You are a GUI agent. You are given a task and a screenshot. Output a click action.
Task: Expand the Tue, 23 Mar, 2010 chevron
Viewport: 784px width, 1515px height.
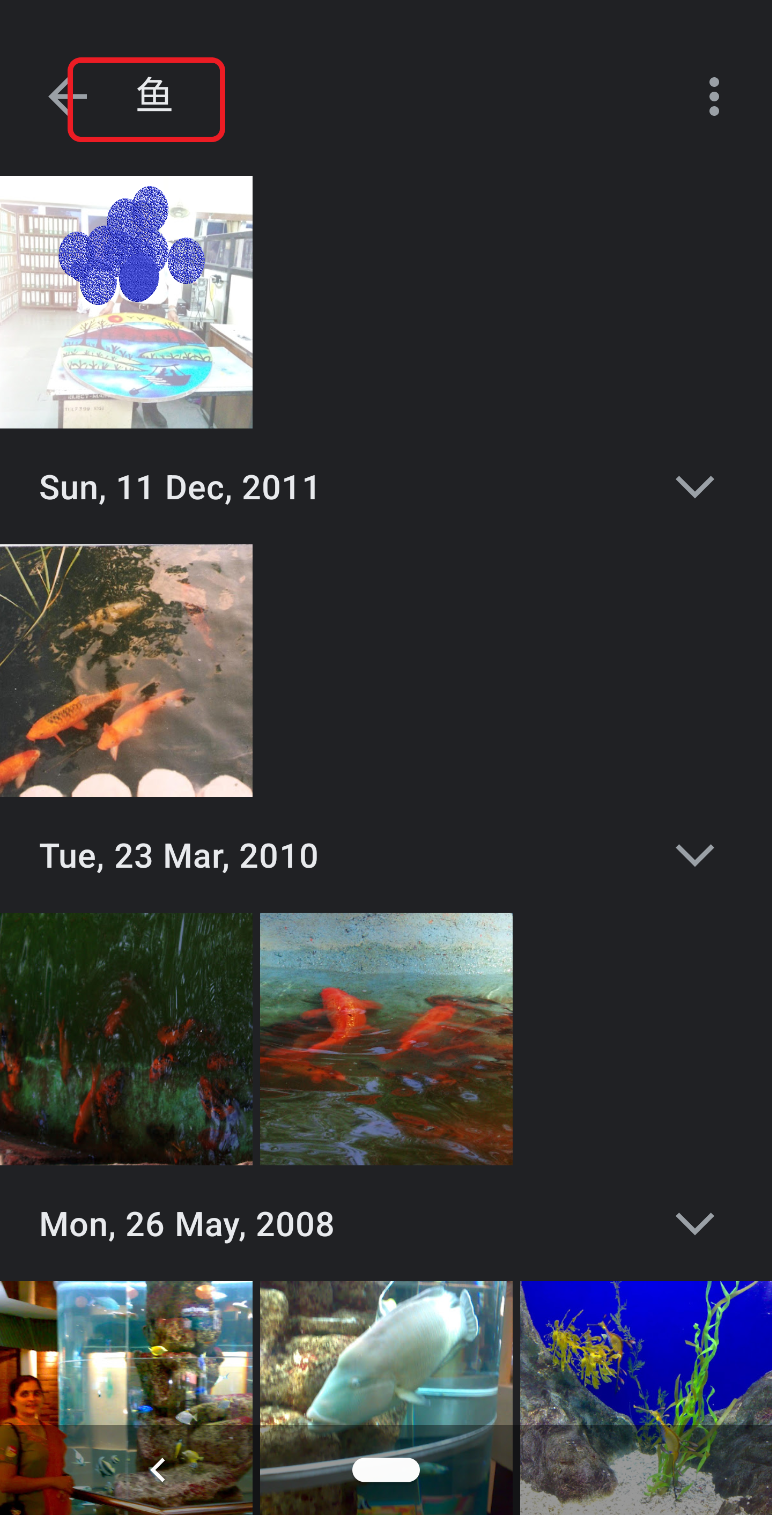coord(694,856)
